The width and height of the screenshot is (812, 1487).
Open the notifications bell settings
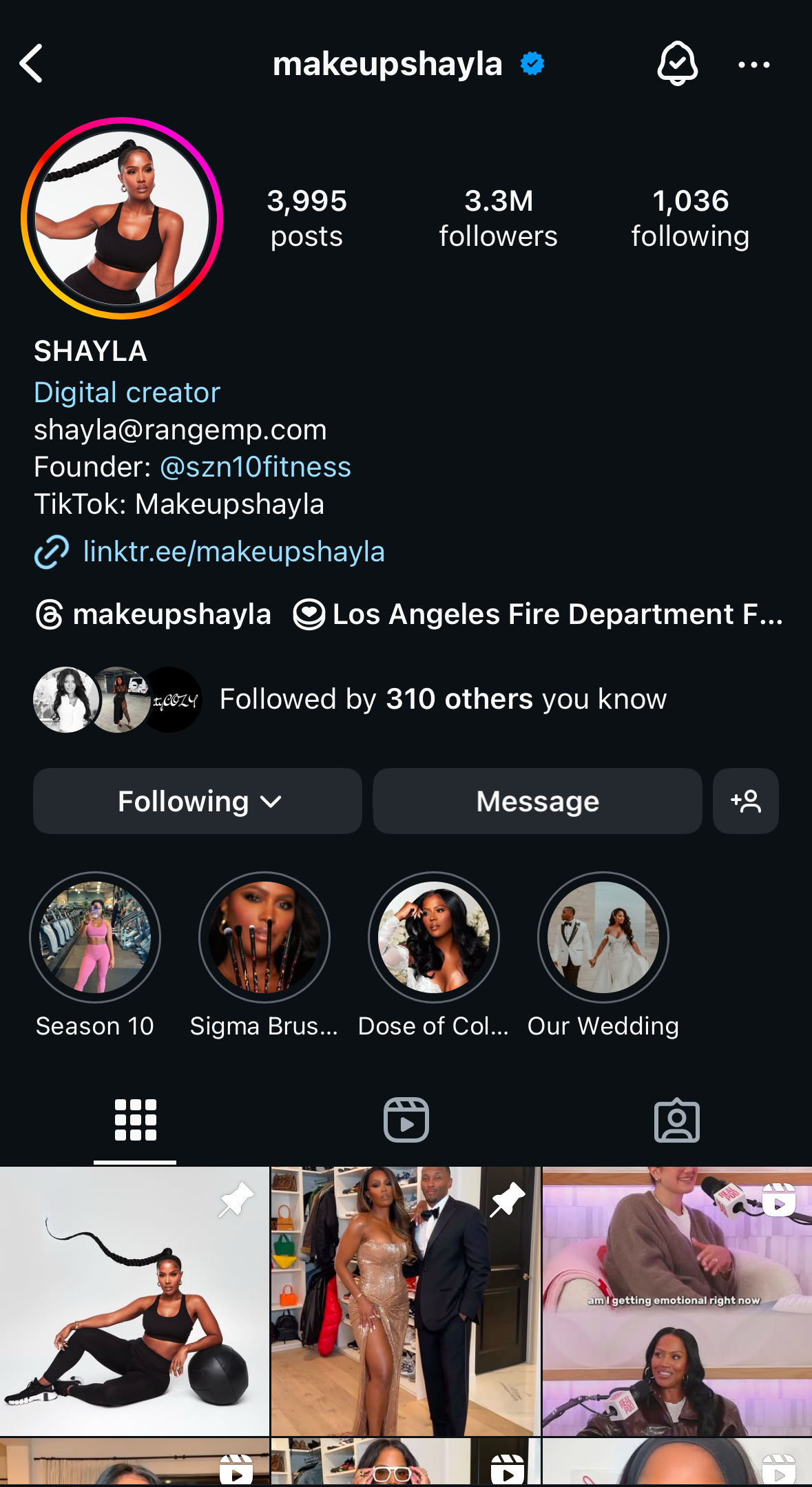(677, 64)
